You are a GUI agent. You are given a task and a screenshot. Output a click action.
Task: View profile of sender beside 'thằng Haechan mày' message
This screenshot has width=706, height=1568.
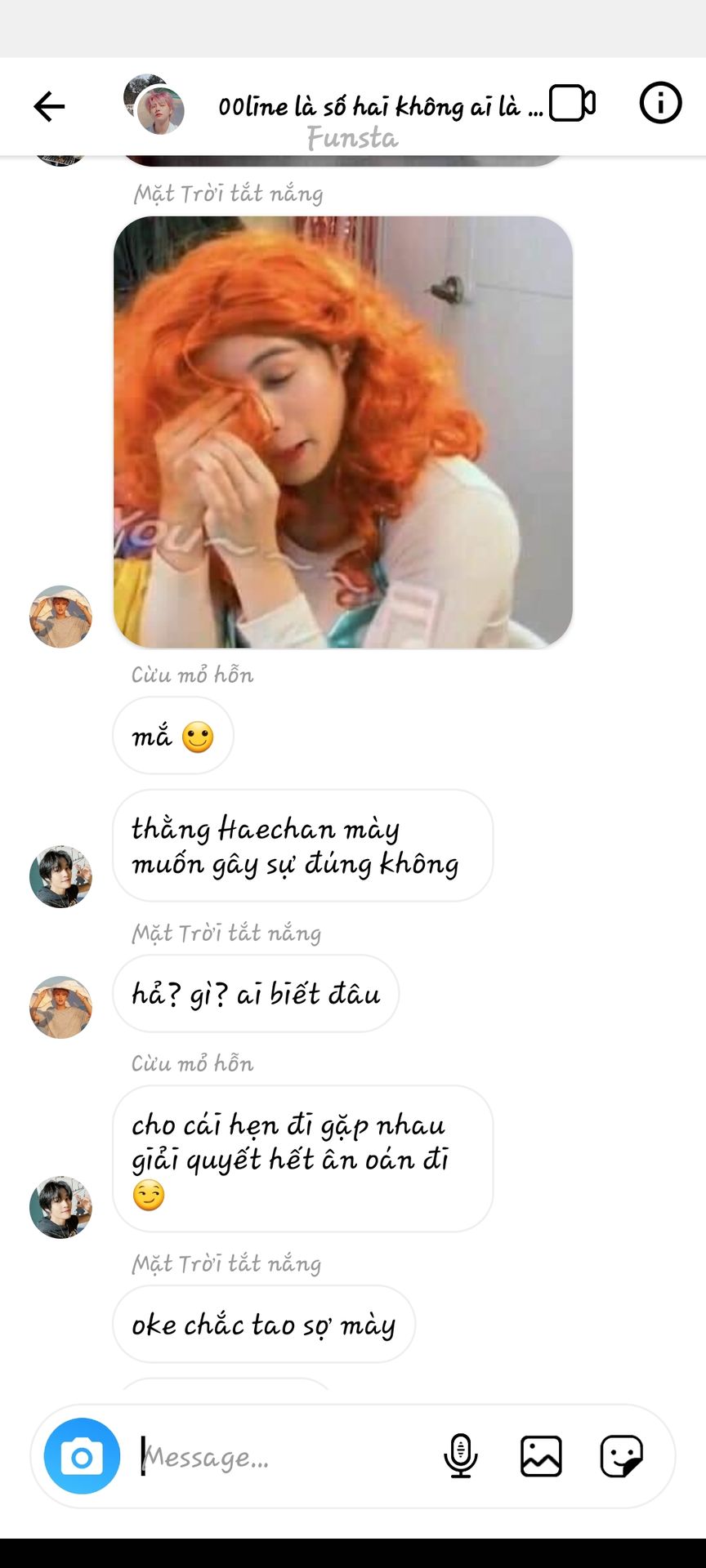click(x=60, y=876)
